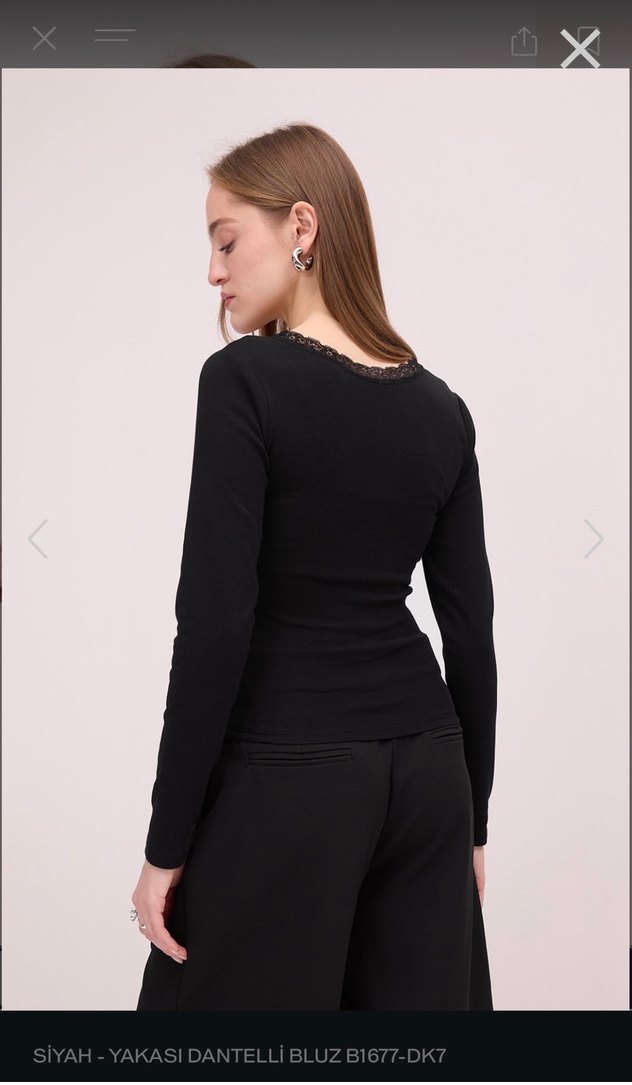Show the previous product photo
The image size is (632, 1085).
tap(37, 539)
